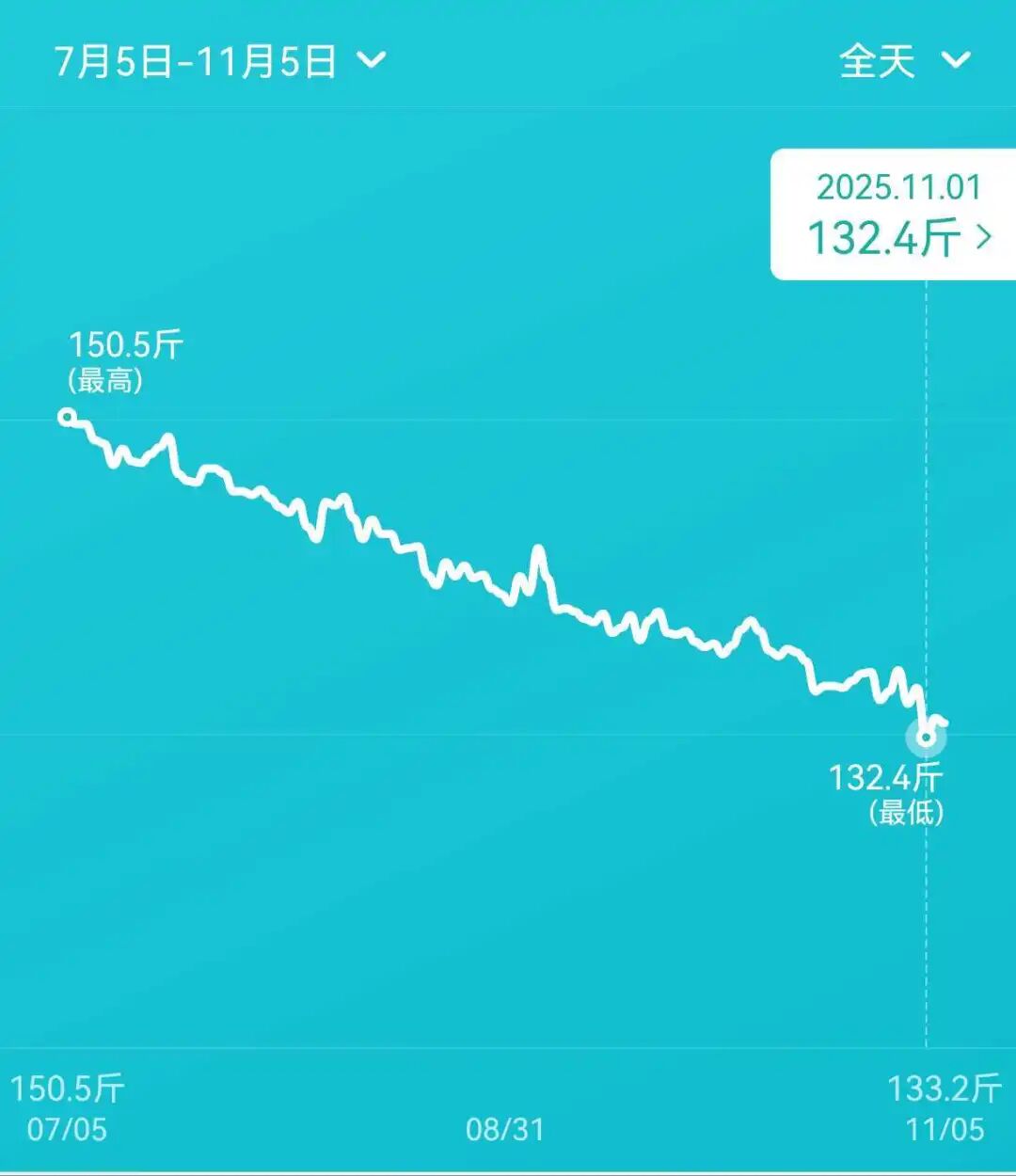The image size is (1016, 1176).
Task: Select the 132.4斤 lowest data point
Action: tap(927, 736)
